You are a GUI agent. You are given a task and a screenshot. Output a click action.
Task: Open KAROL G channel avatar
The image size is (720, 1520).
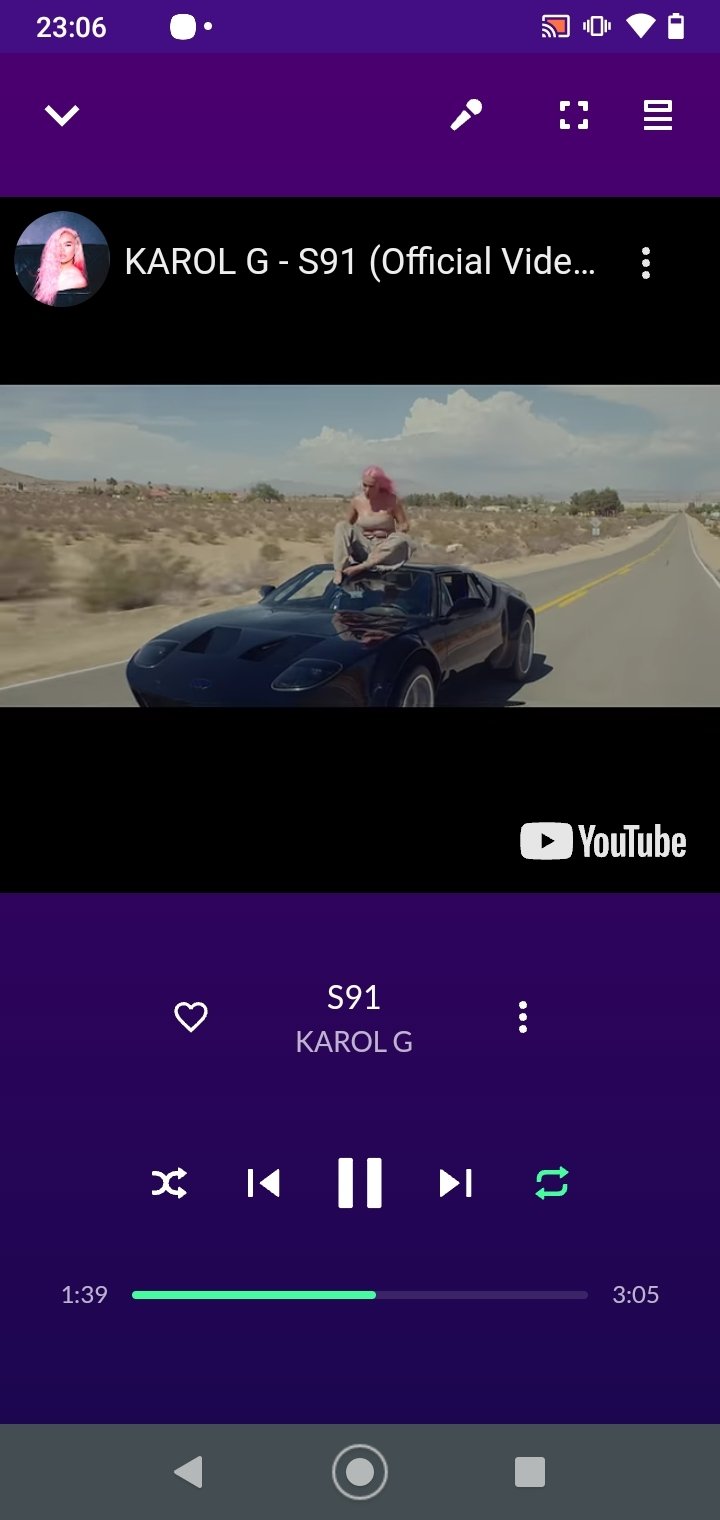click(x=62, y=259)
